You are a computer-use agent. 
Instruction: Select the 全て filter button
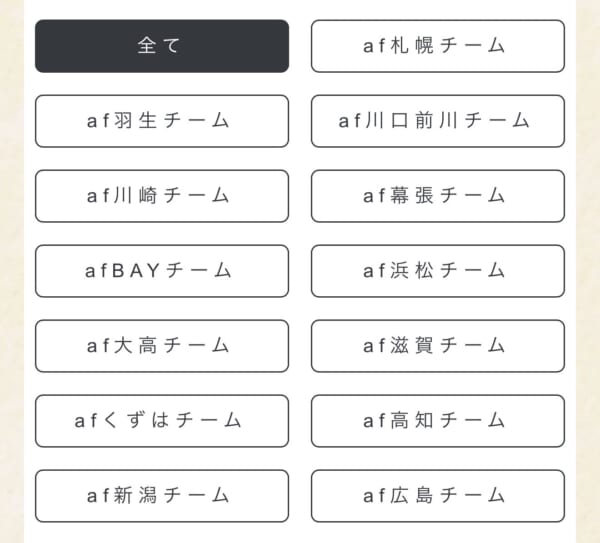(x=161, y=46)
